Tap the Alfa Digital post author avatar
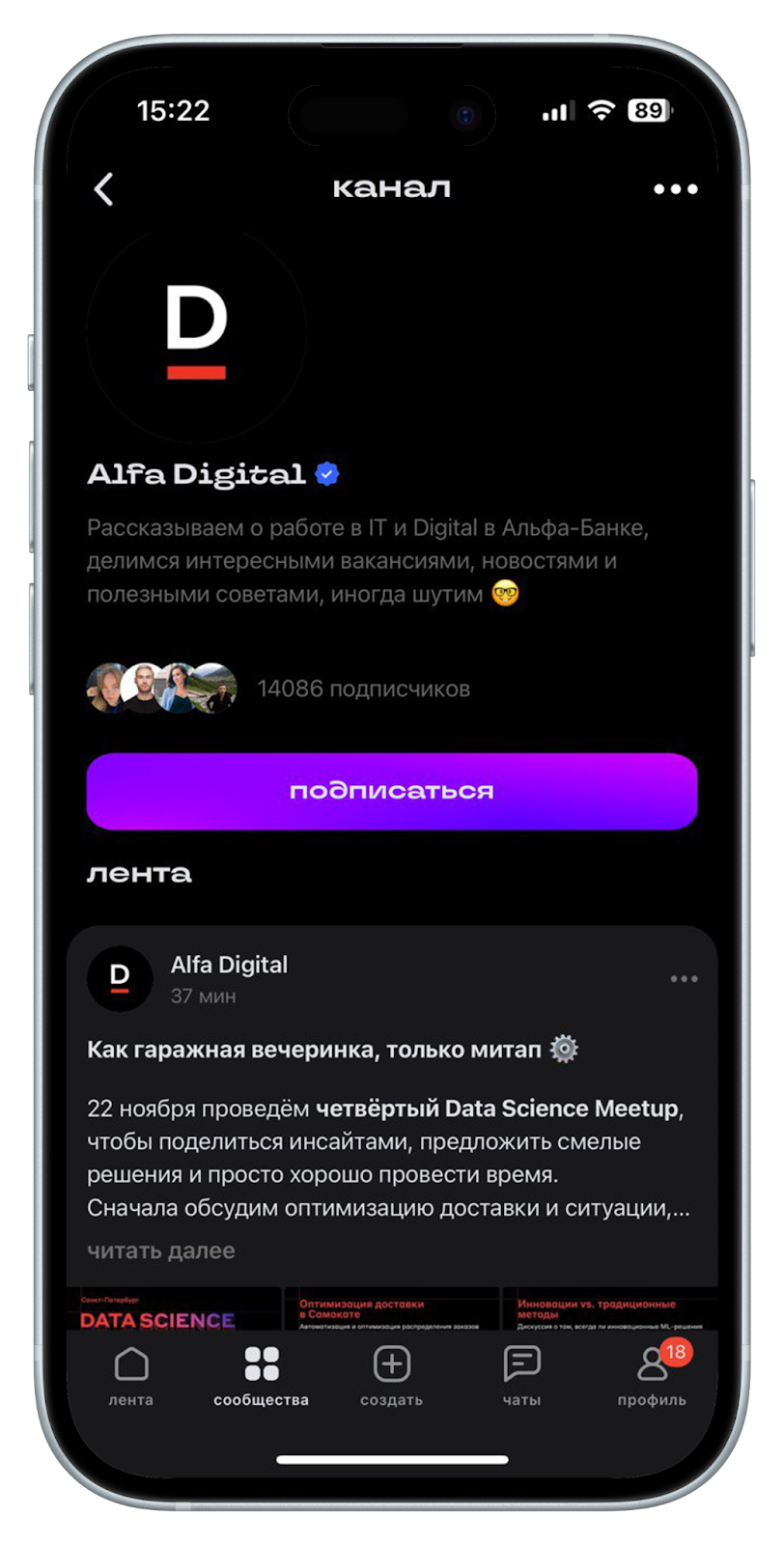Screen dimensions: 784x1545 (120, 978)
